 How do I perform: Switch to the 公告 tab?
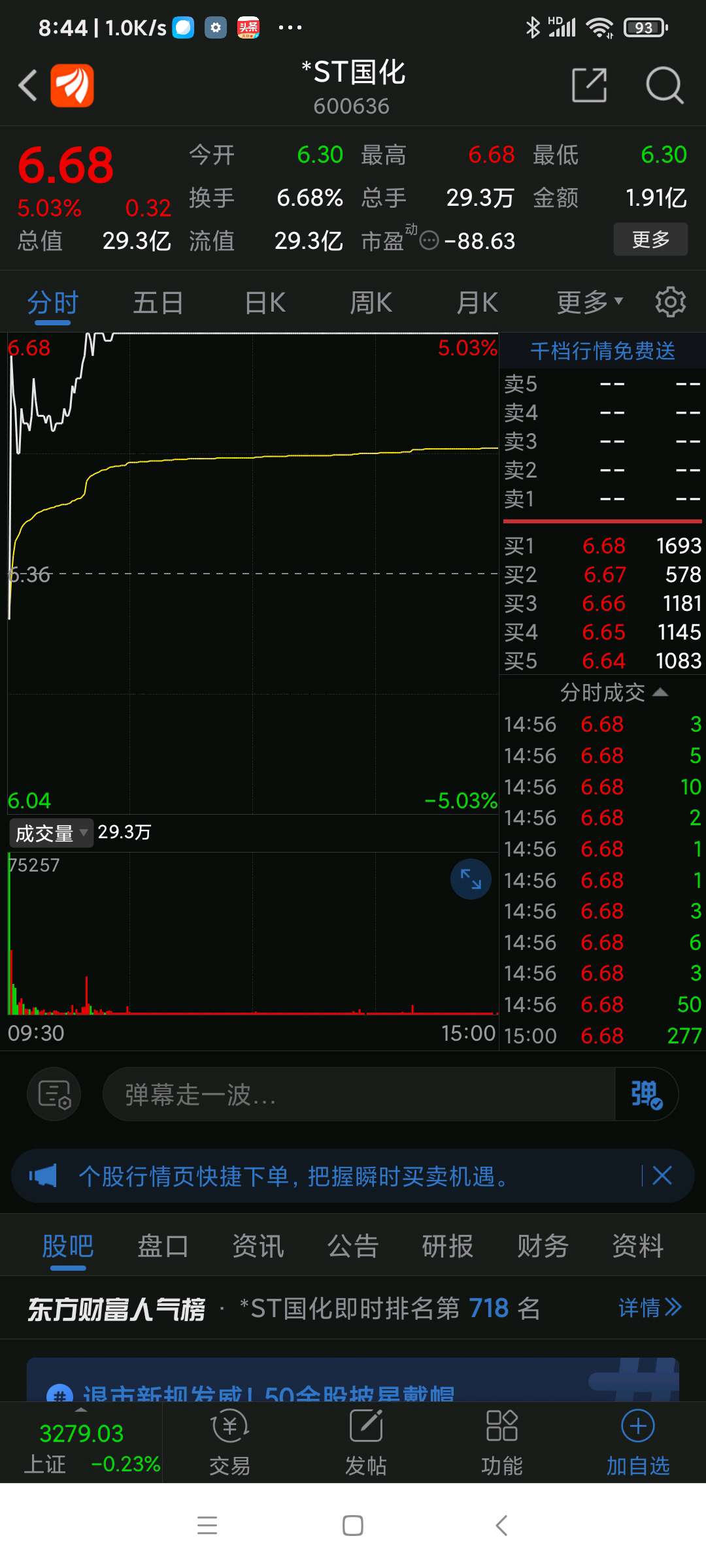click(x=353, y=1246)
